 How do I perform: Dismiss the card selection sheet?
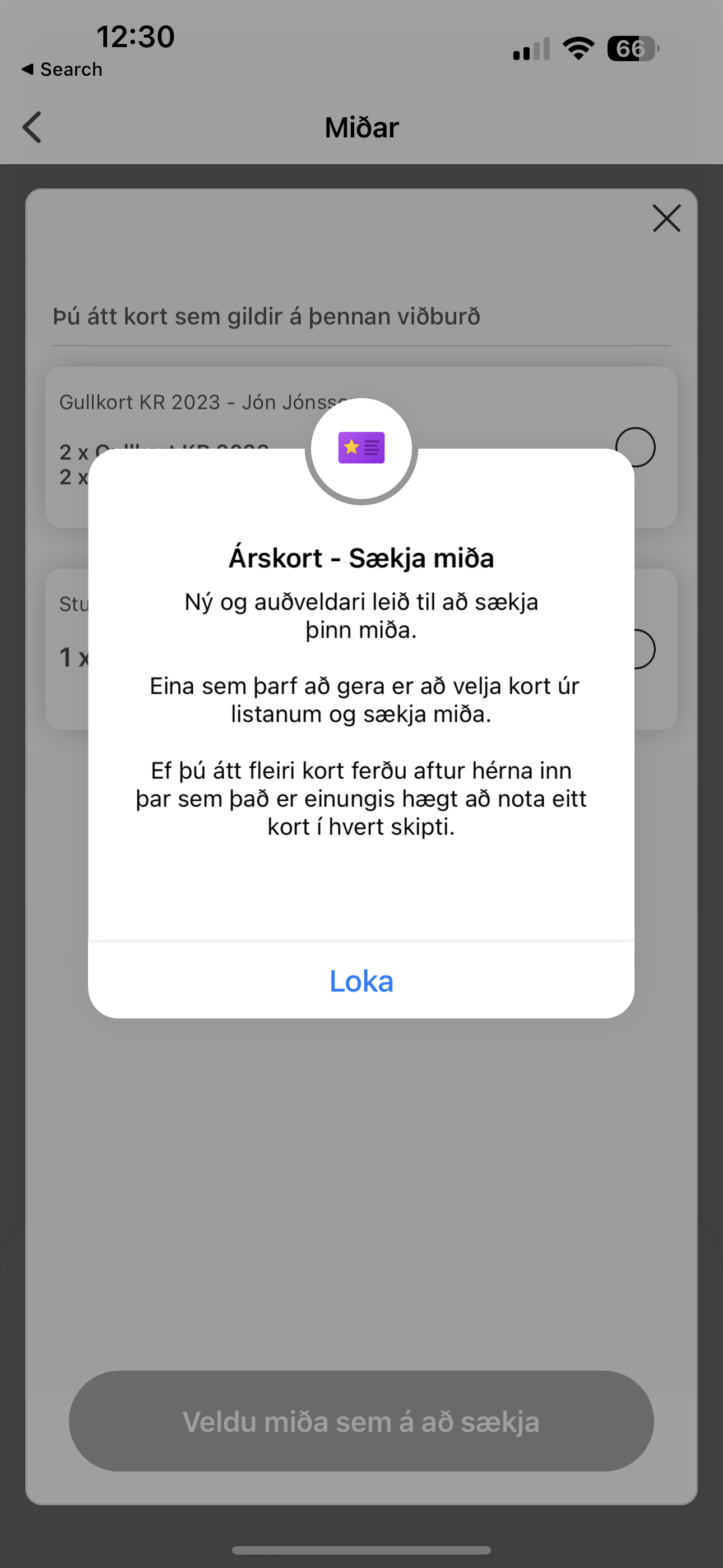click(666, 218)
